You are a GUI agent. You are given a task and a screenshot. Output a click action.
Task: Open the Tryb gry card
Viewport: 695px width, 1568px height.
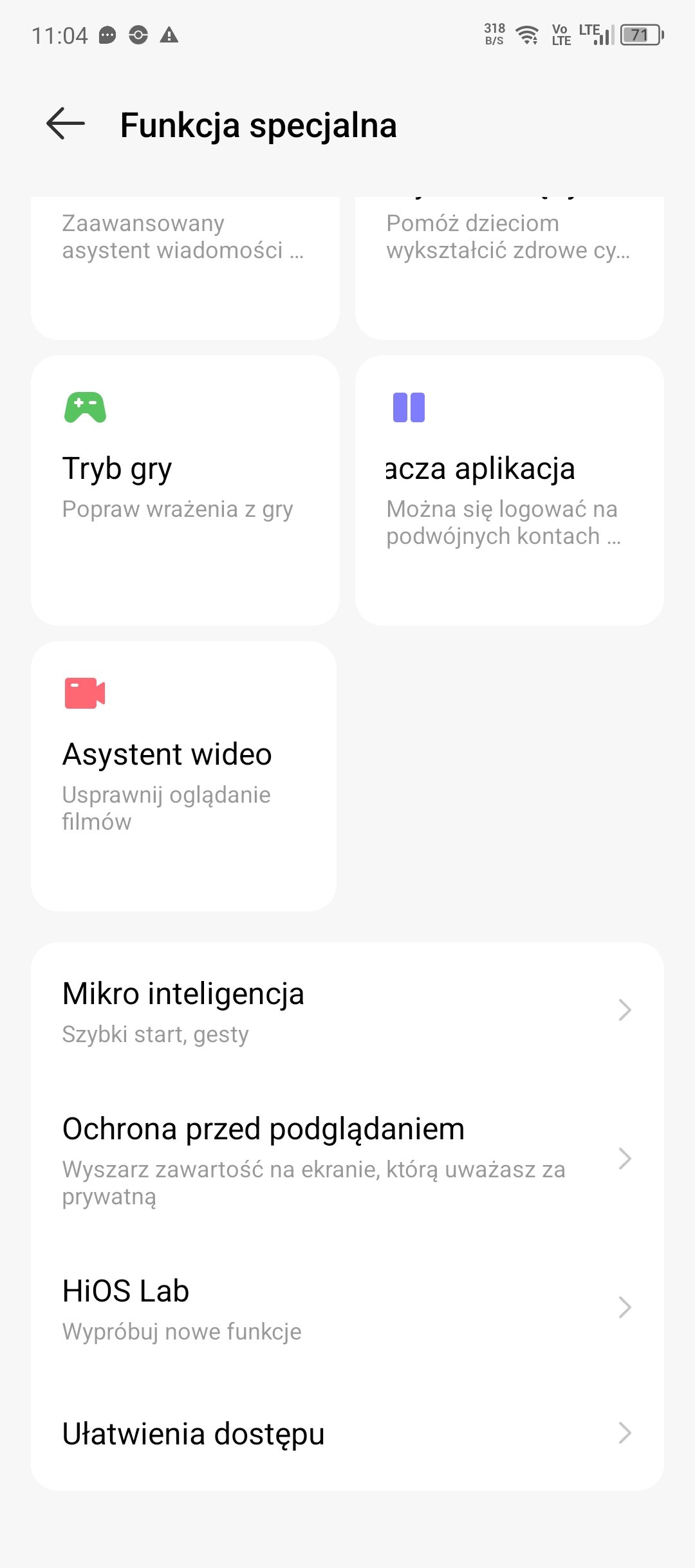tap(185, 490)
